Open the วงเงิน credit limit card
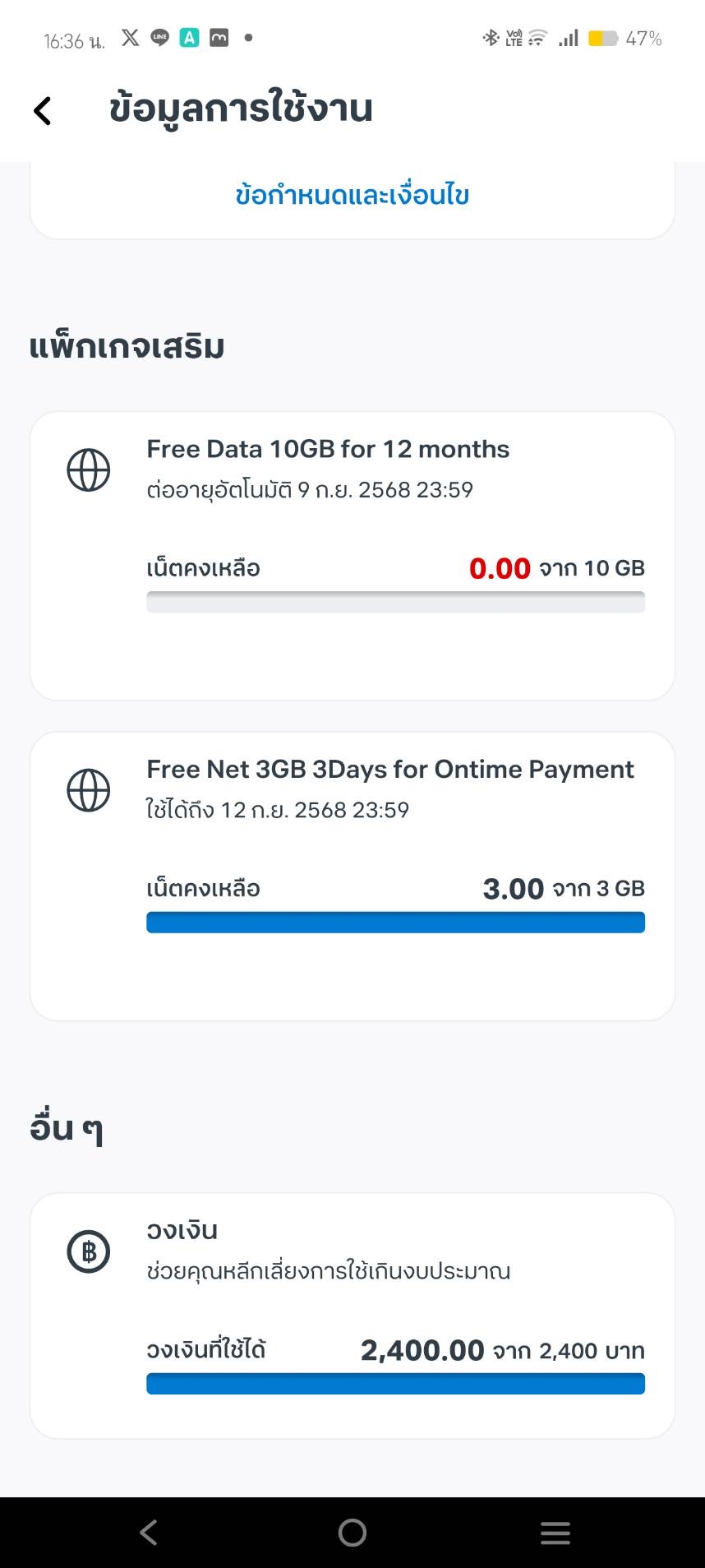 [352, 1316]
